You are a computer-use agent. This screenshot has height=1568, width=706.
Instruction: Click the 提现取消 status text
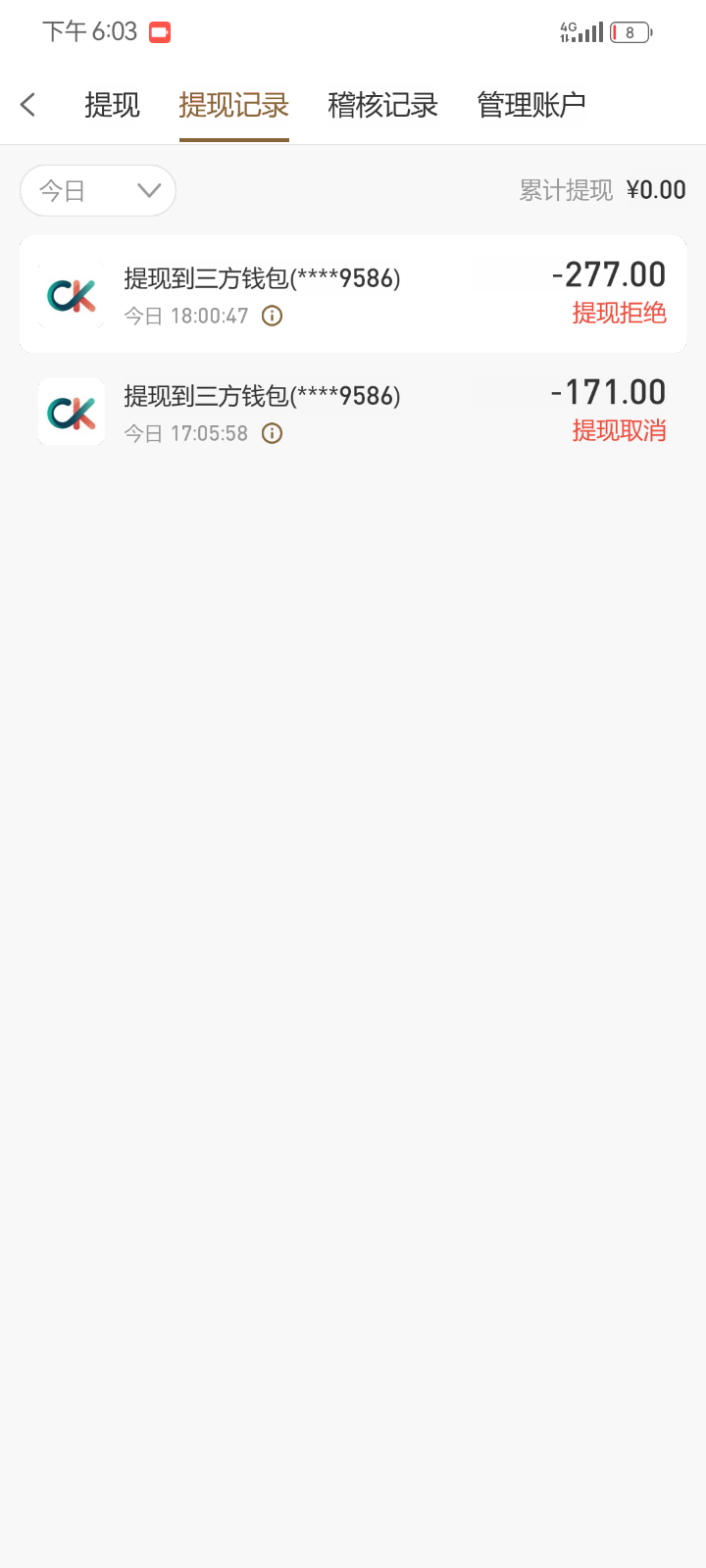click(619, 431)
